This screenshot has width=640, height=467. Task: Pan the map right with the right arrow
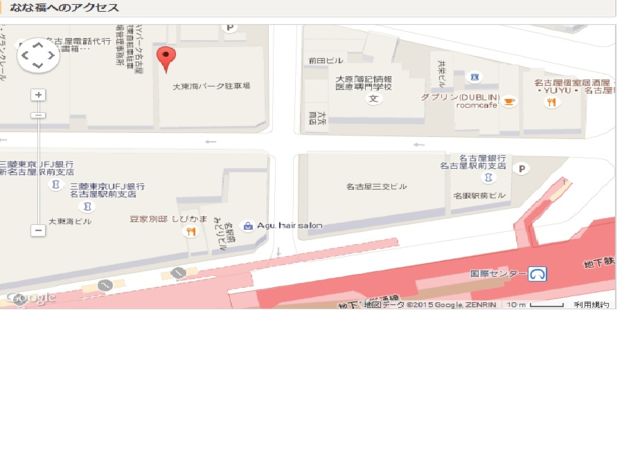50,55
